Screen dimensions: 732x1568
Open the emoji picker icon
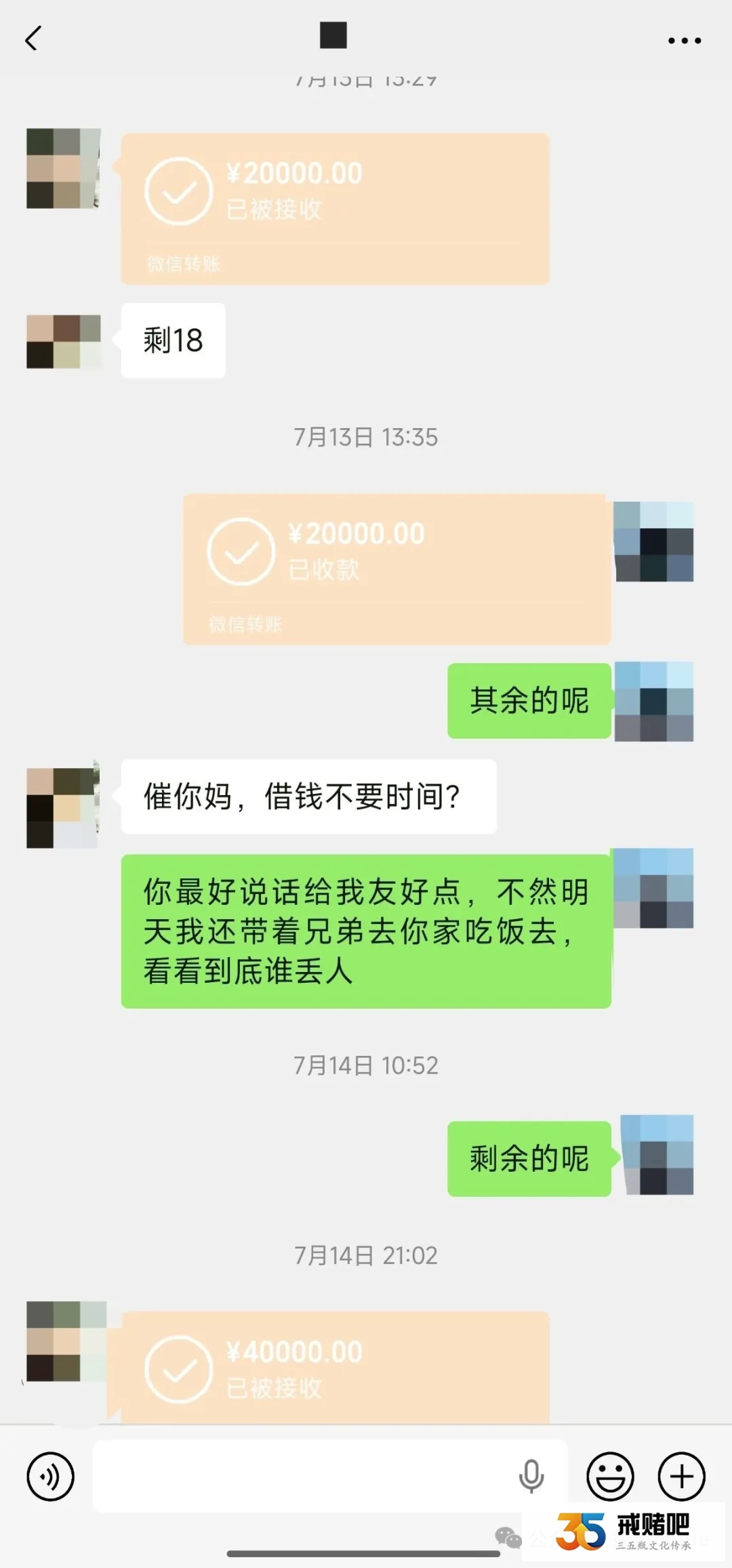pos(609,1477)
